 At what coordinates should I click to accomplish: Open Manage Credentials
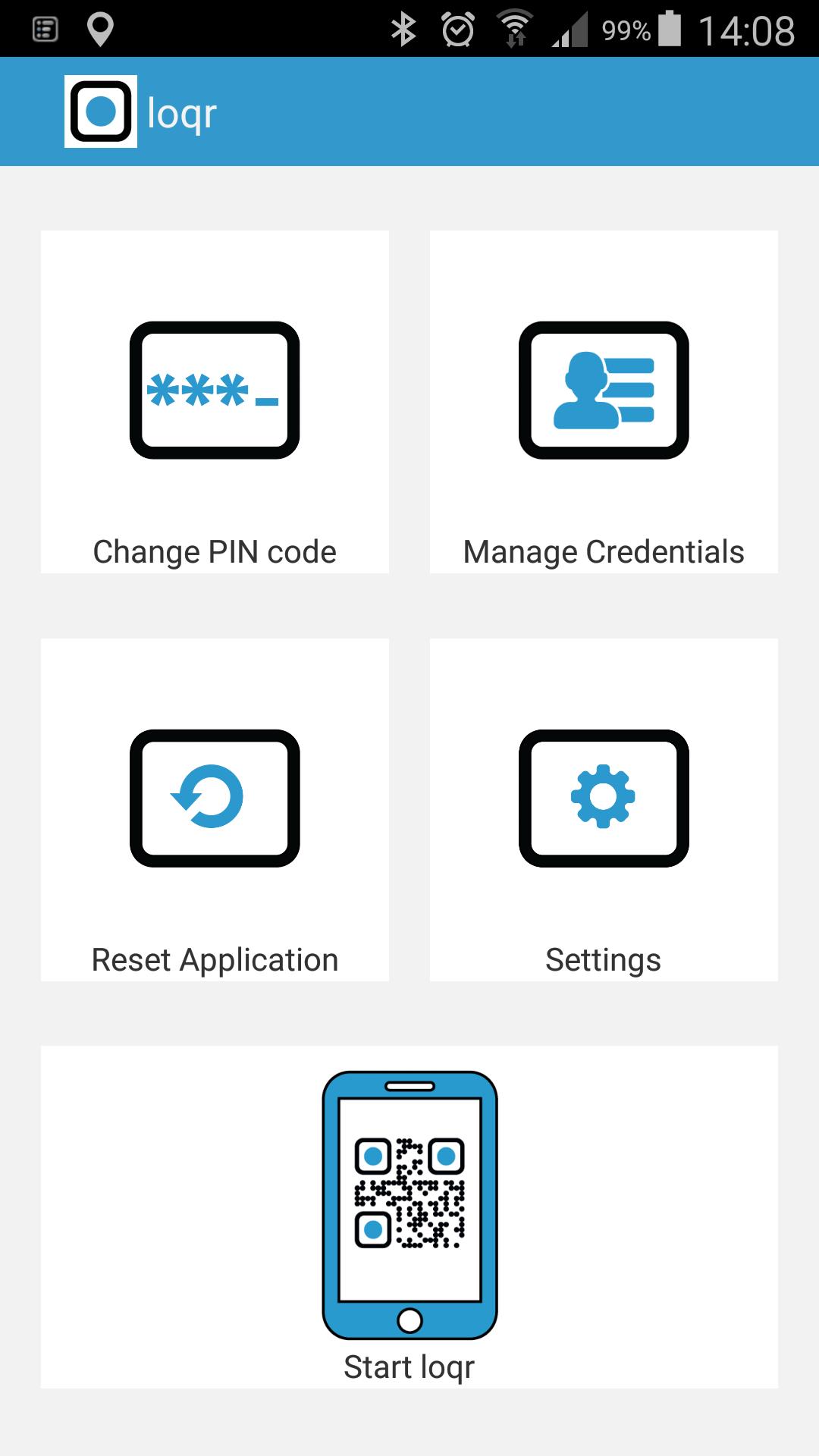(604, 402)
